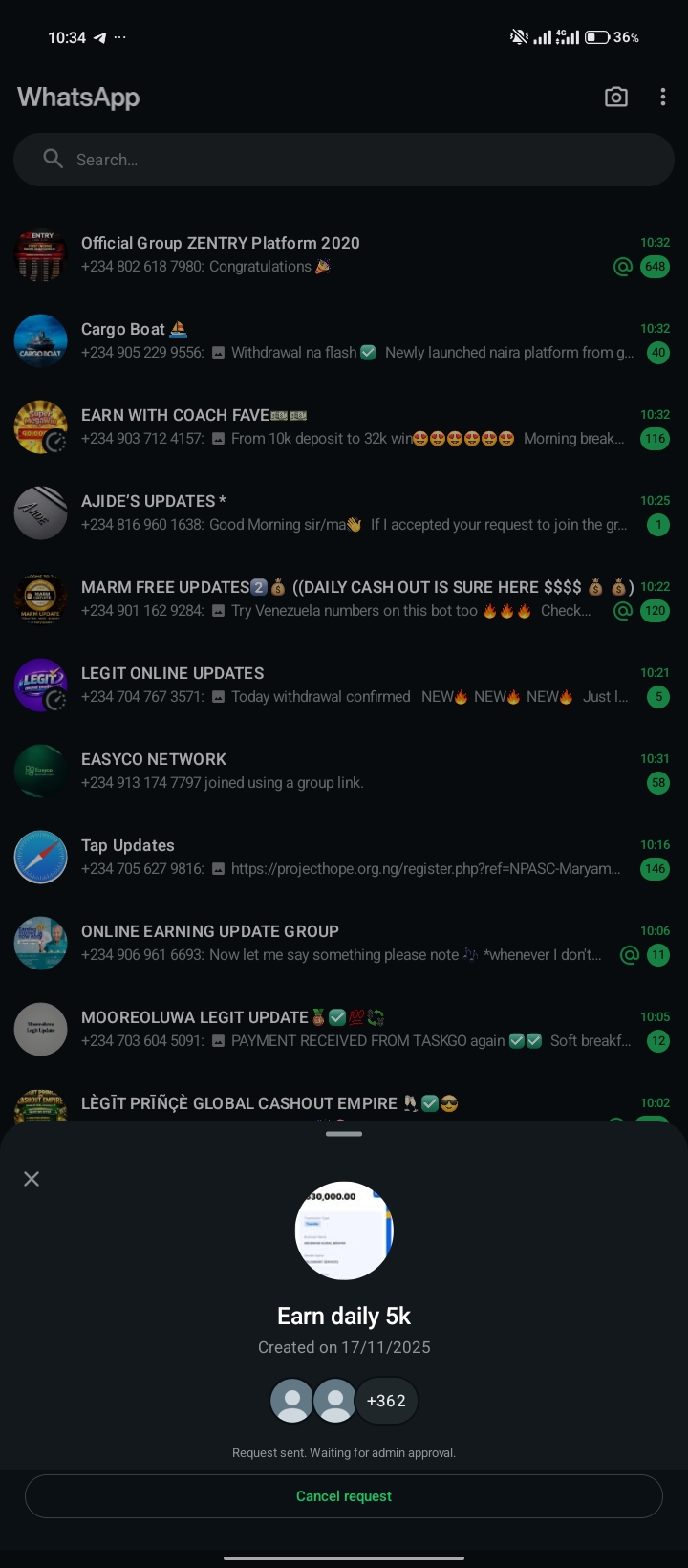Open the three-dot overflow menu

[662, 97]
